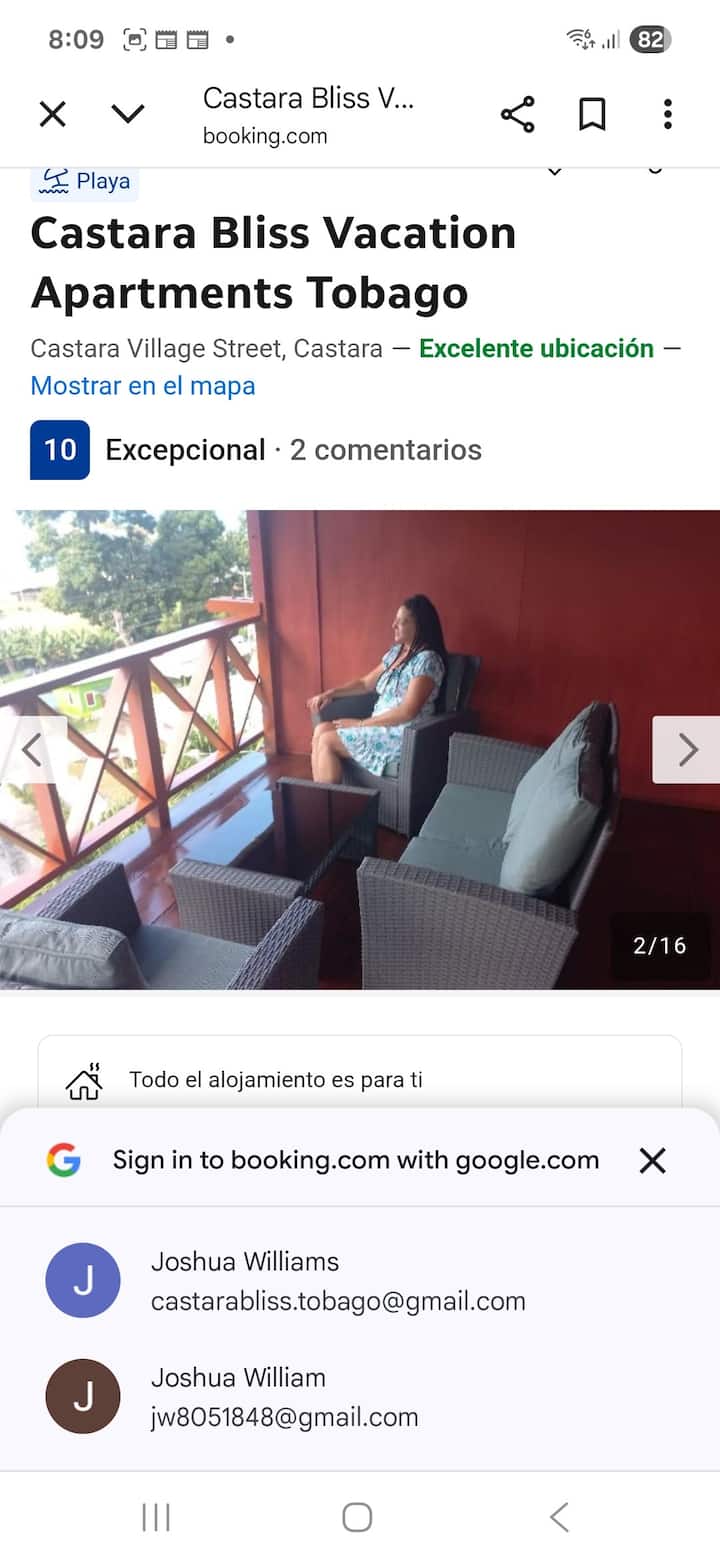The height and width of the screenshot is (1560, 720).
Task: Dismiss the Google sign-in sheet
Action: coord(652,1161)
